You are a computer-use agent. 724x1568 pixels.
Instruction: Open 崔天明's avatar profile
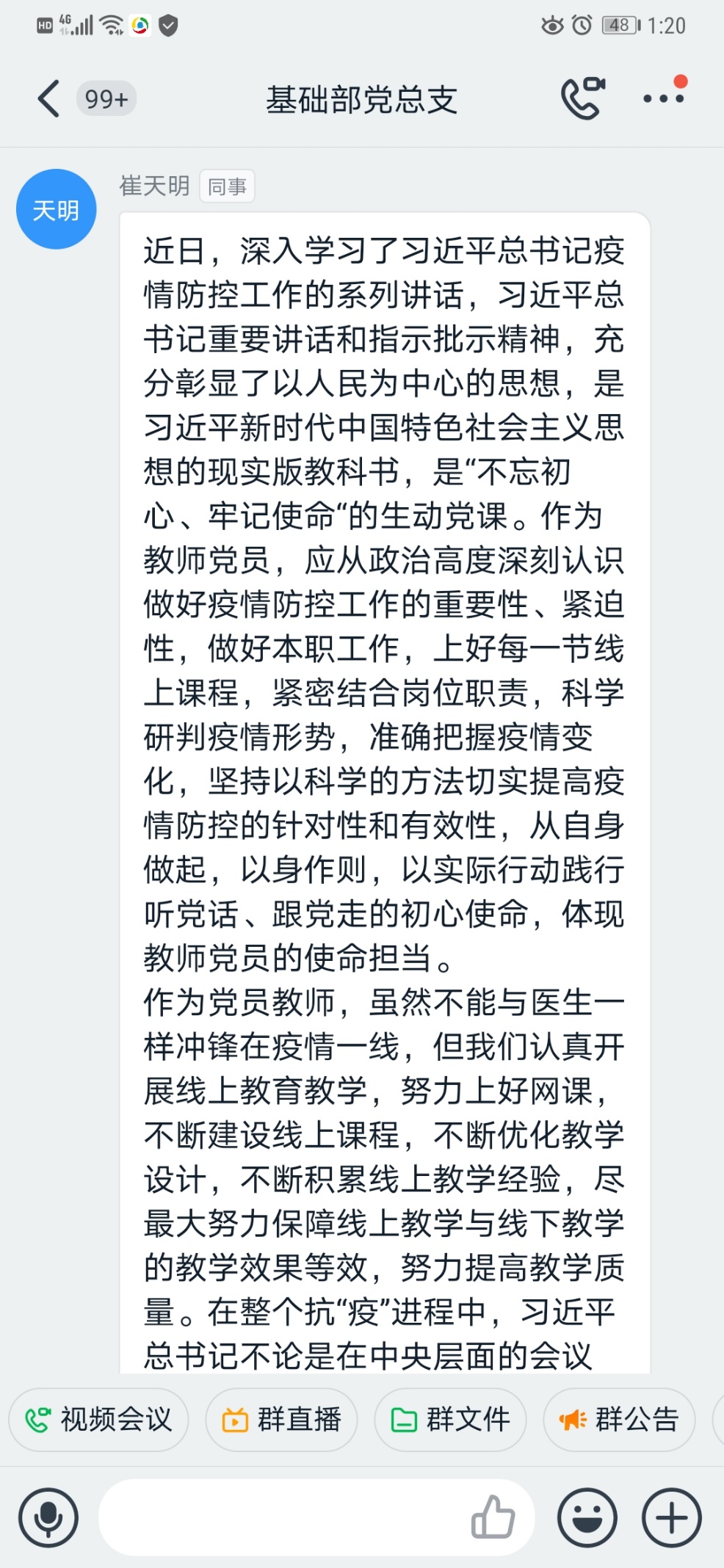point(57,209)
